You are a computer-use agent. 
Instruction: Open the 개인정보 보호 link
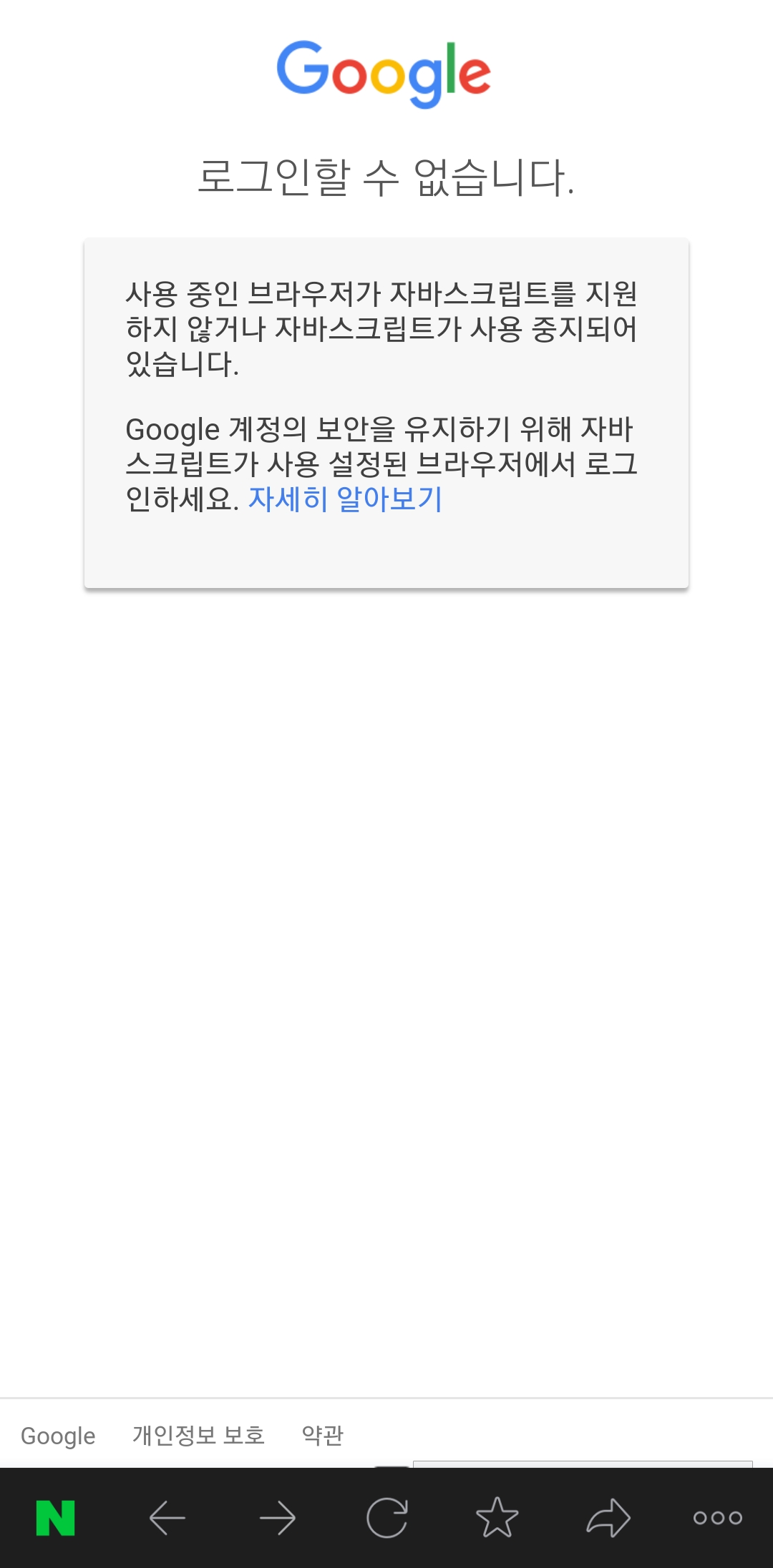point(198,1435)
